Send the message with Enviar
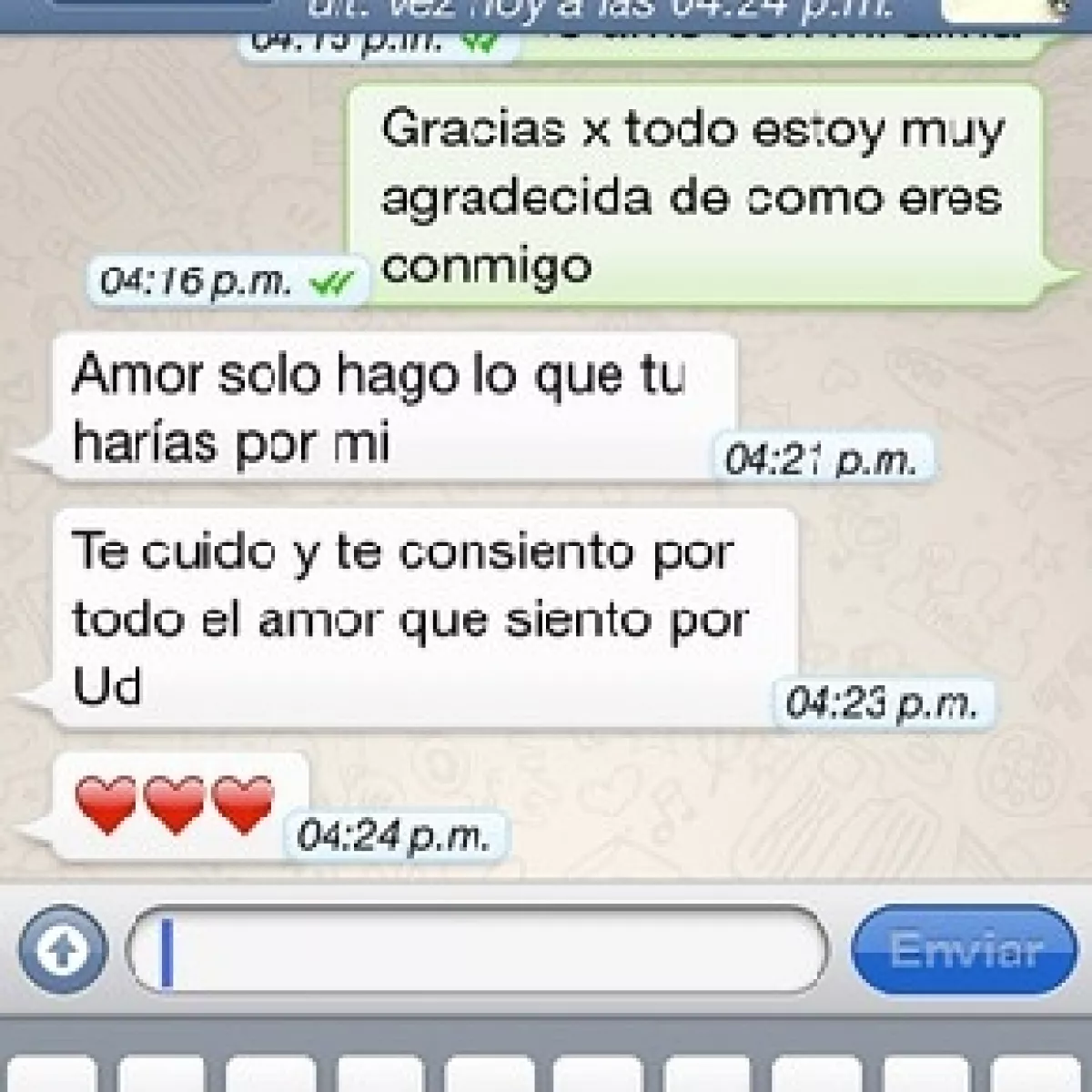This screenshot has height=1092, width=1092. coord(965,951)
